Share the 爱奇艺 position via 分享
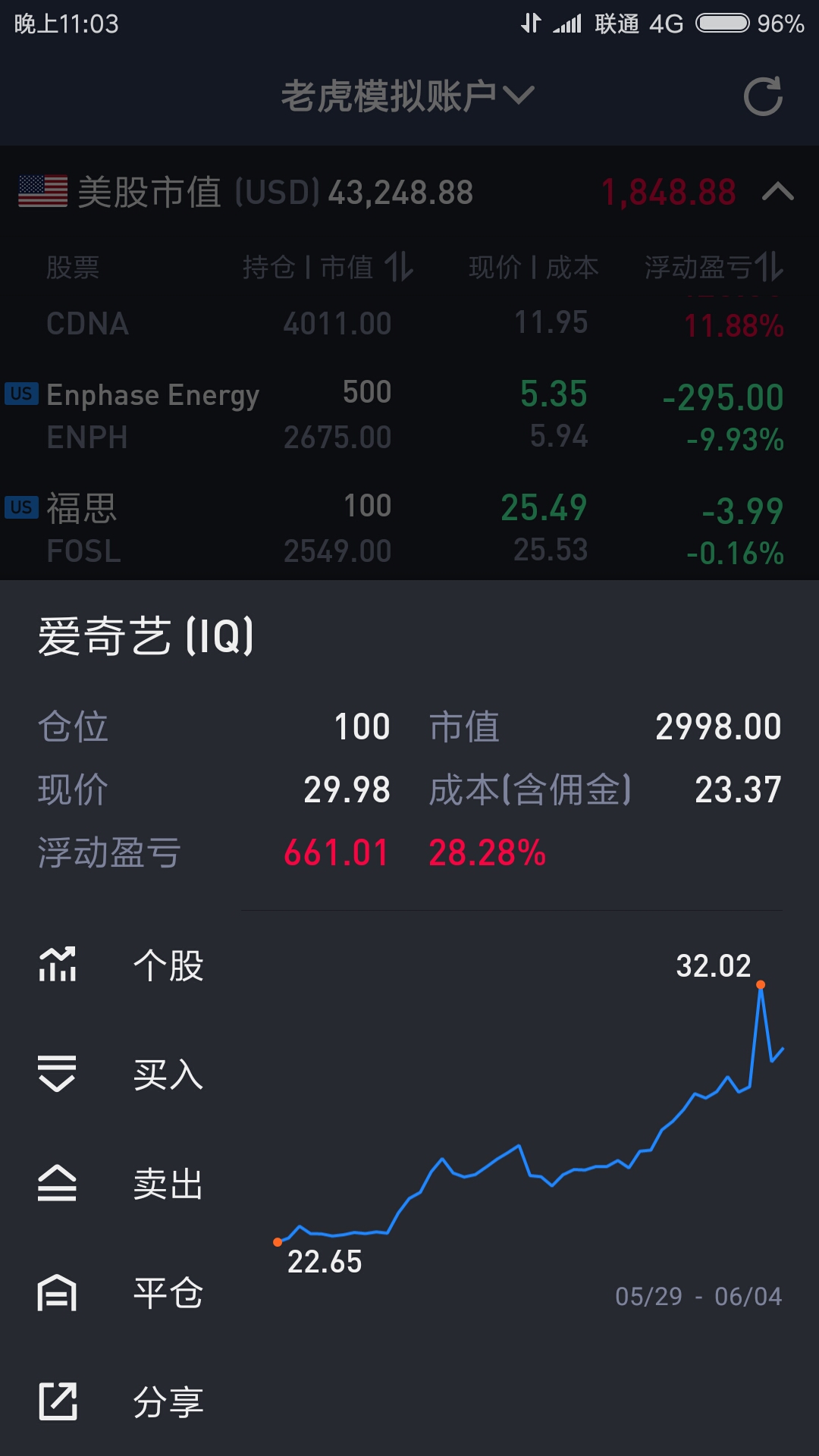Screen dimensions: 819x1456 pos(121,1401)
